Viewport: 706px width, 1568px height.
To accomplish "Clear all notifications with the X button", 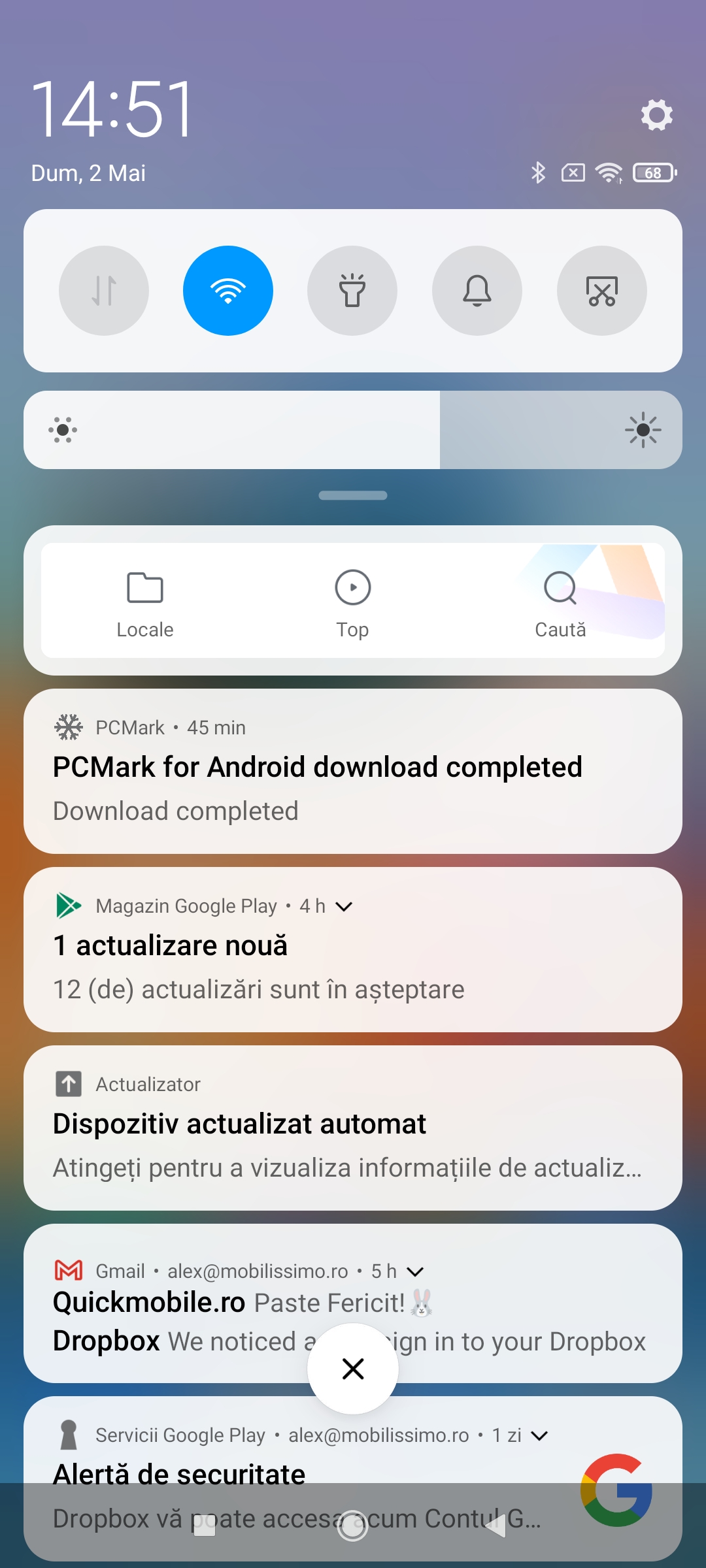I will point(353,1369).
